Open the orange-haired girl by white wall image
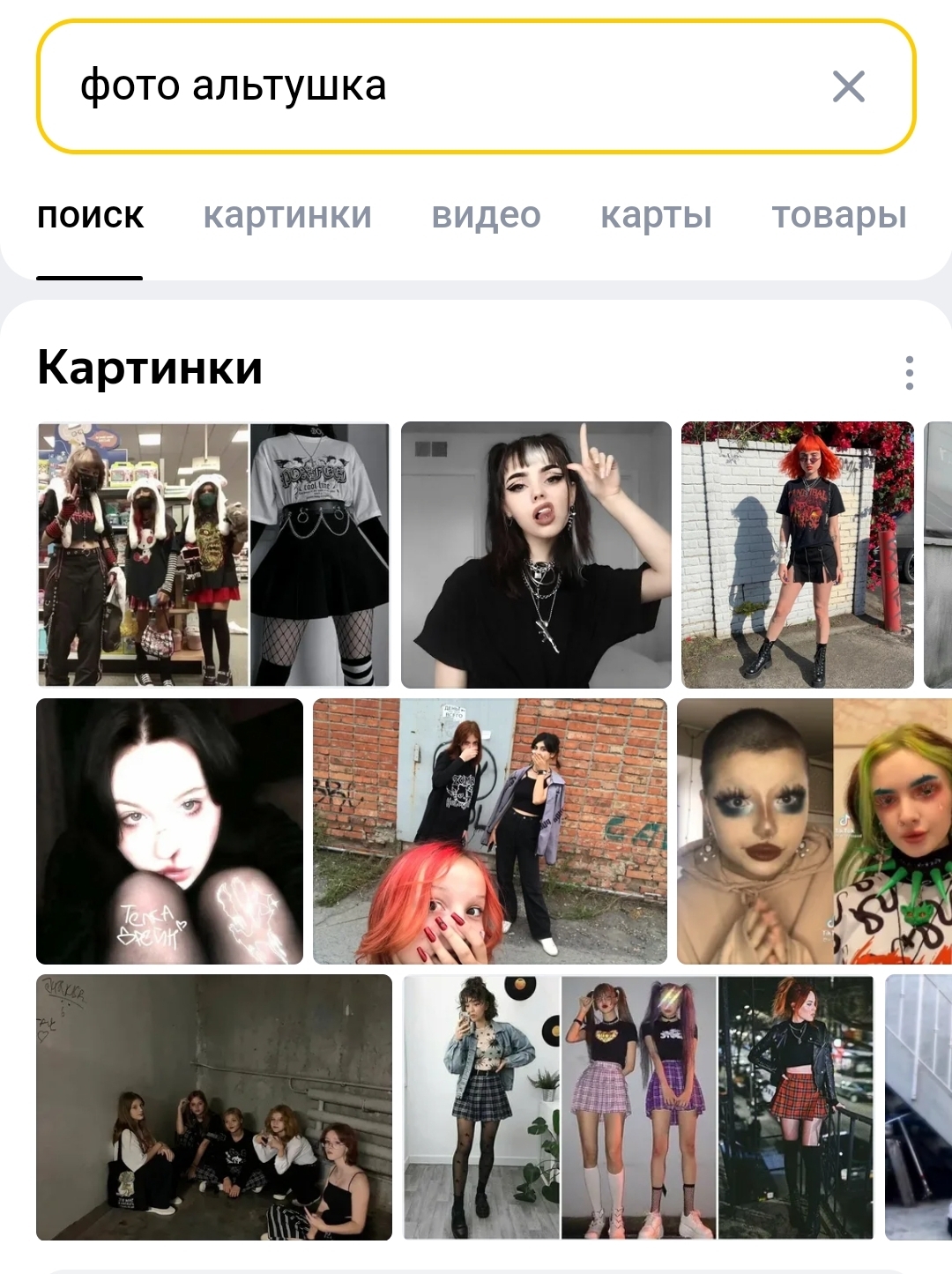The height and width of the screenshot is (1274, 952). [x=797, y=555]
